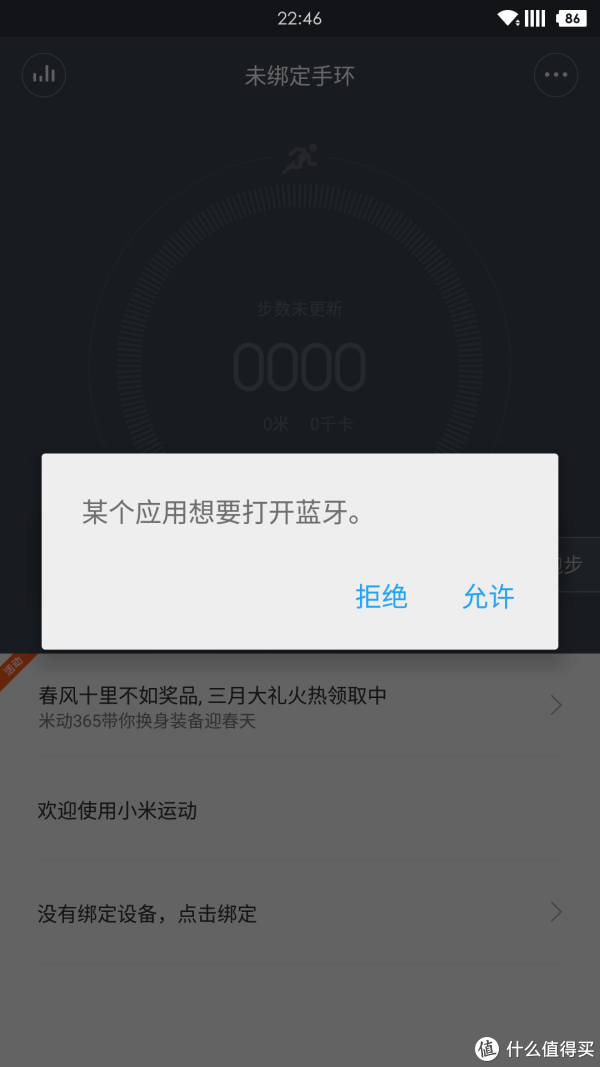
Task: Open the three-dot more menu
Action: [556, 75]
